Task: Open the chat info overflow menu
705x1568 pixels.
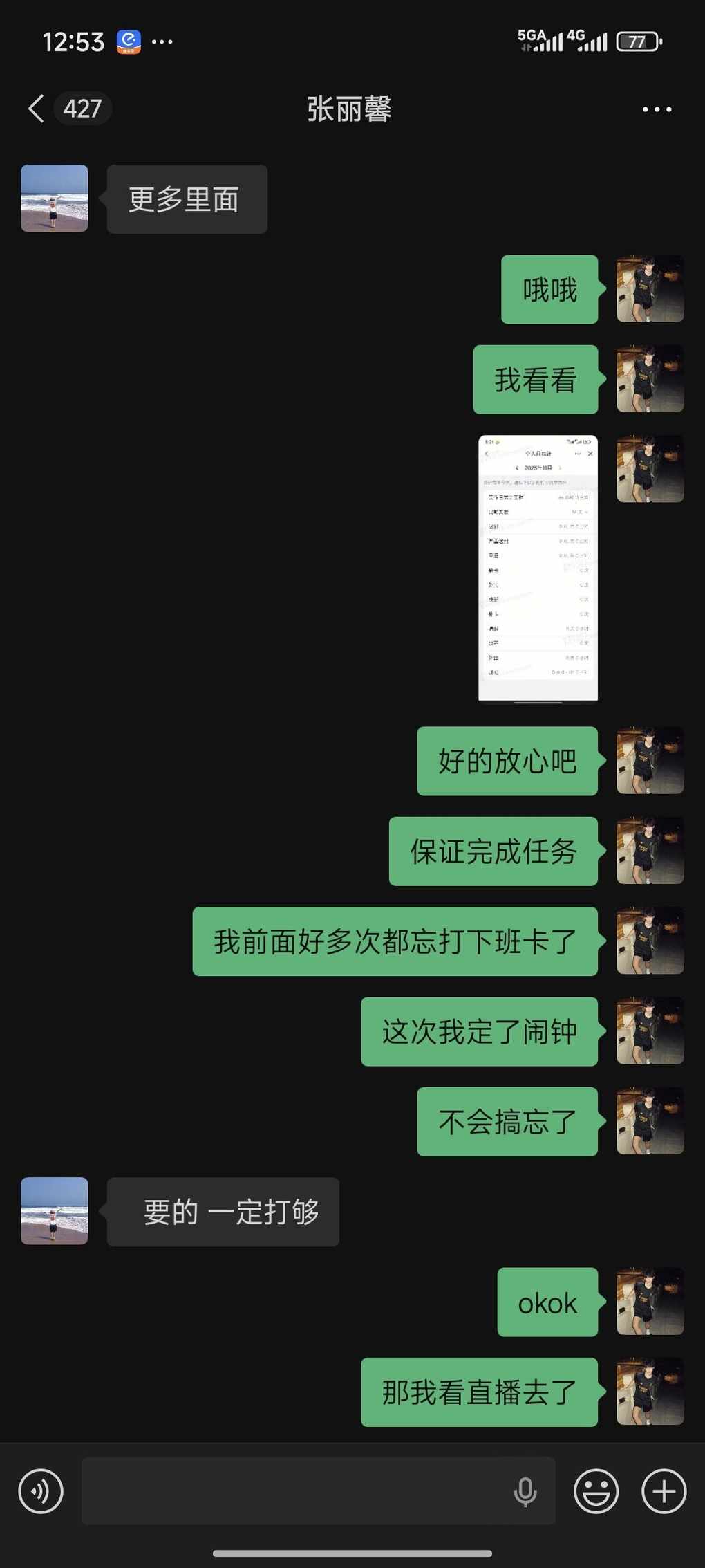Action: coord(656,109)
